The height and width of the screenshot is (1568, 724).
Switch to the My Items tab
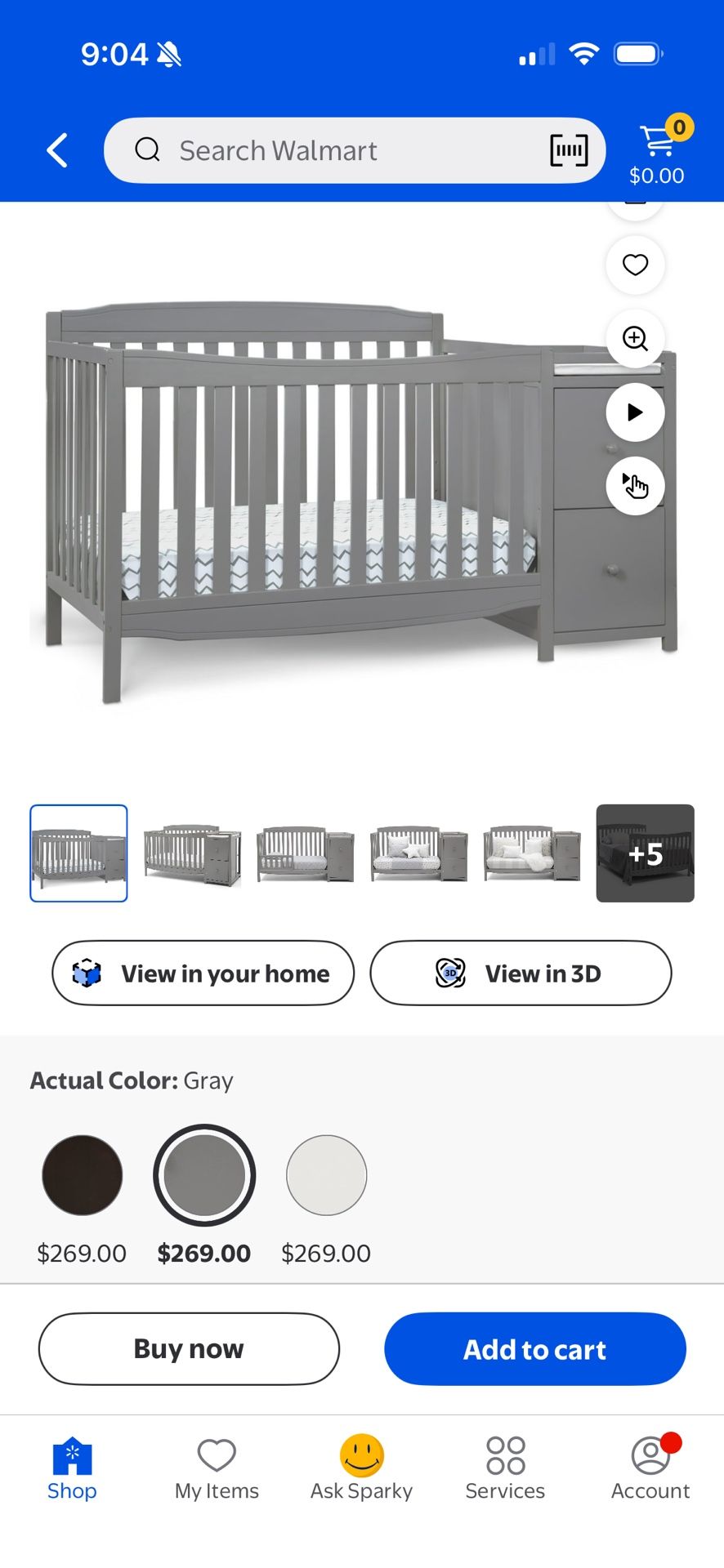tap(217, 1468)
